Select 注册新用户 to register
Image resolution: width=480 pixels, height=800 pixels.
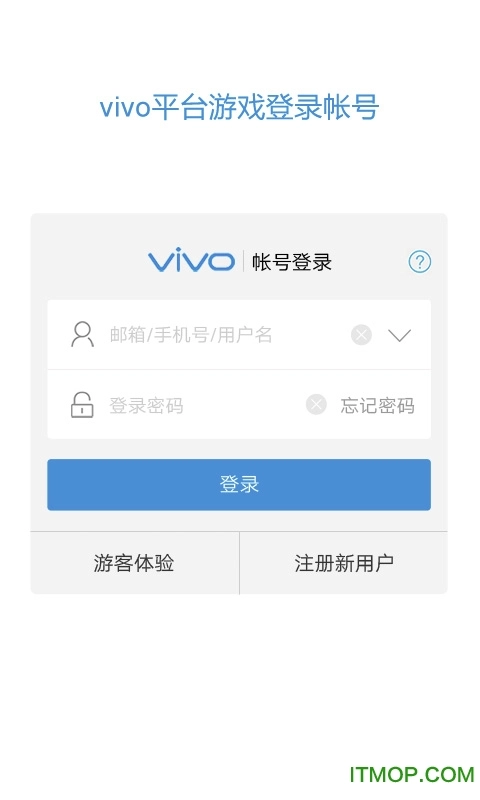(344, 563)
